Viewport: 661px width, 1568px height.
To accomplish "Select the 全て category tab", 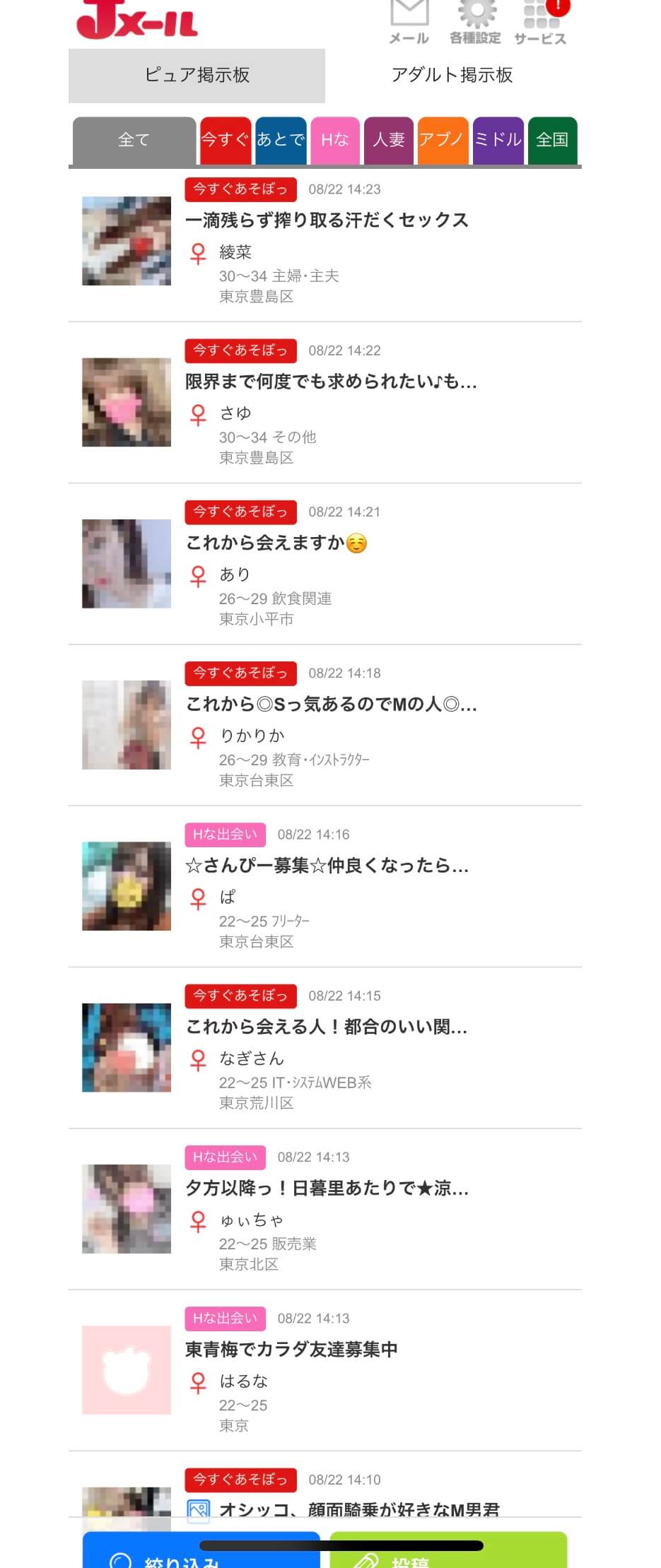I will (134, 140).
